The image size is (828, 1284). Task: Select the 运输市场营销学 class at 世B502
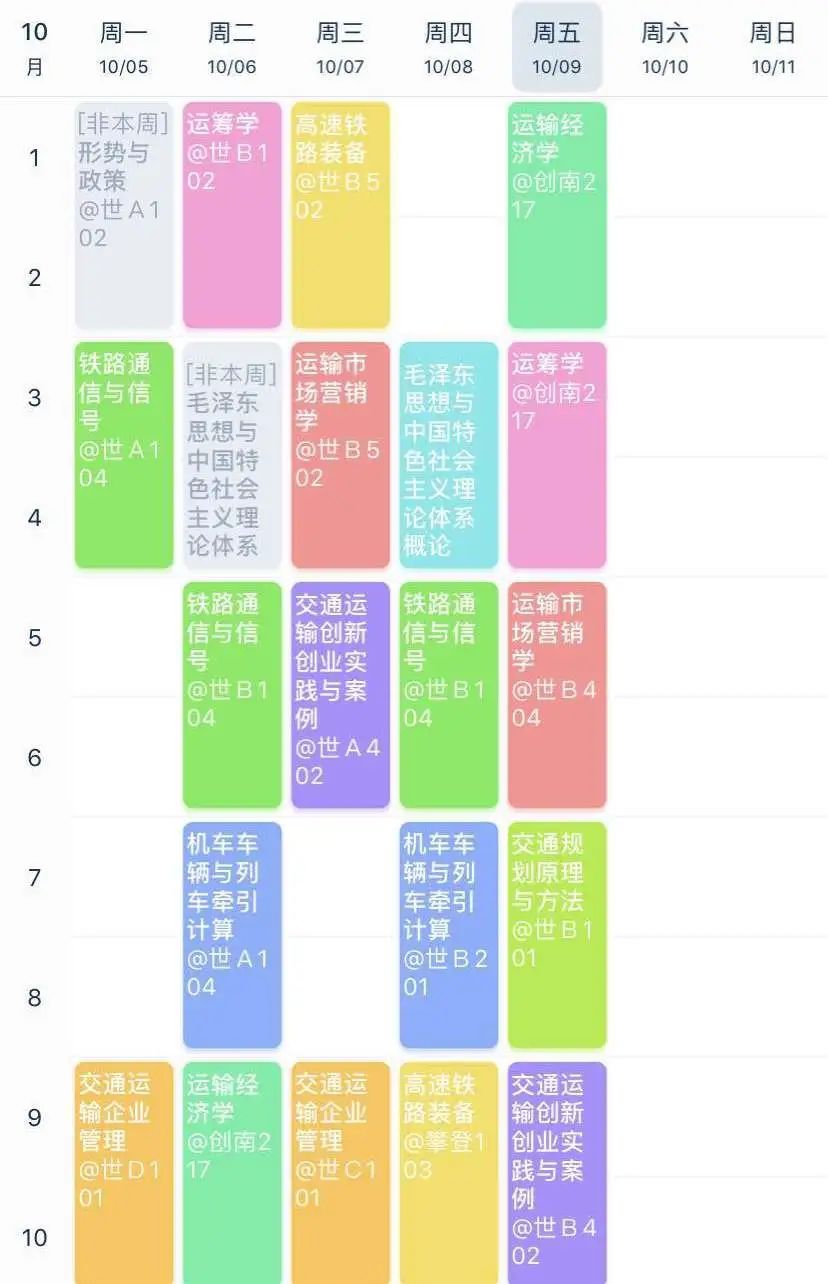pyautogui.click(x=340, y=455)
